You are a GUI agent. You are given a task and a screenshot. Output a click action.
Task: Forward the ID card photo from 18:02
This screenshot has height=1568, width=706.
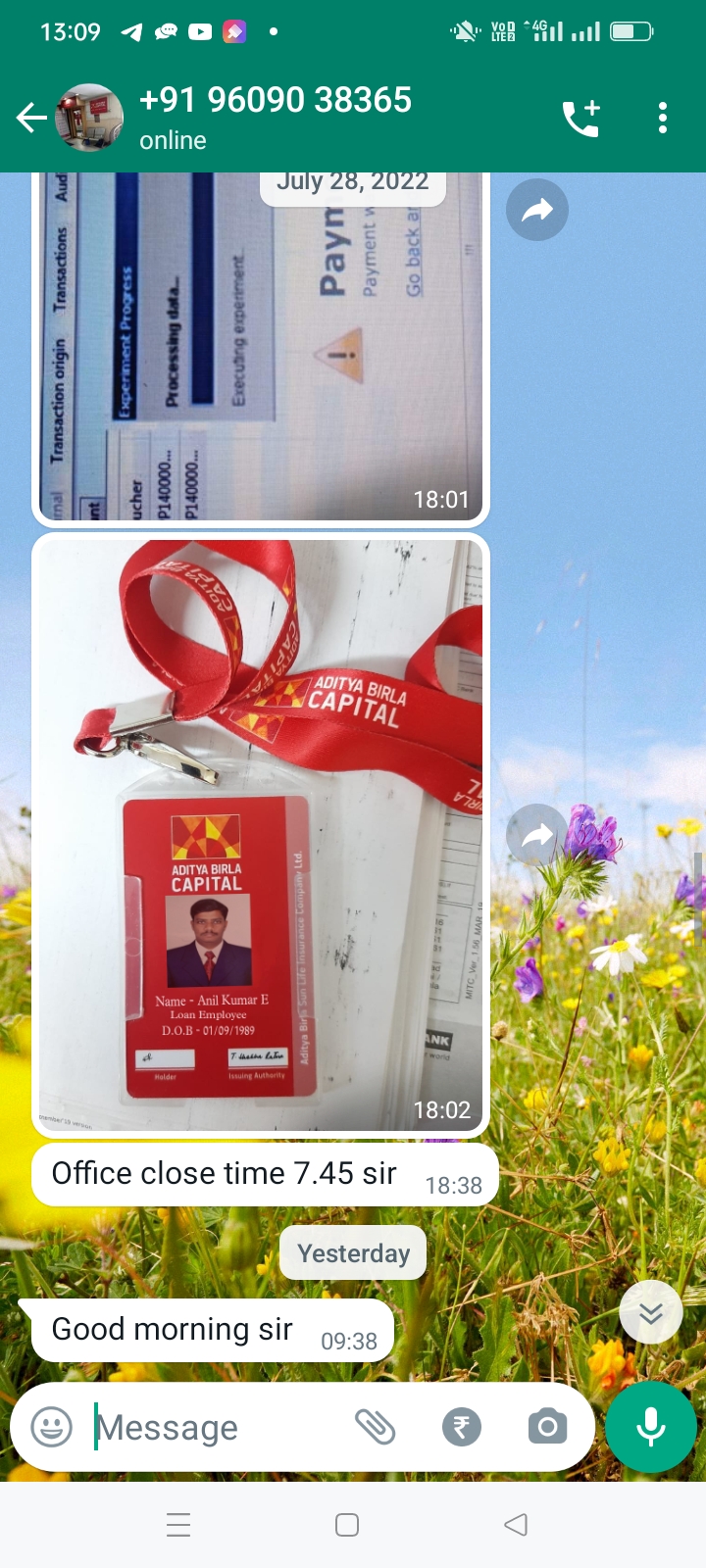tap(536, 835)
